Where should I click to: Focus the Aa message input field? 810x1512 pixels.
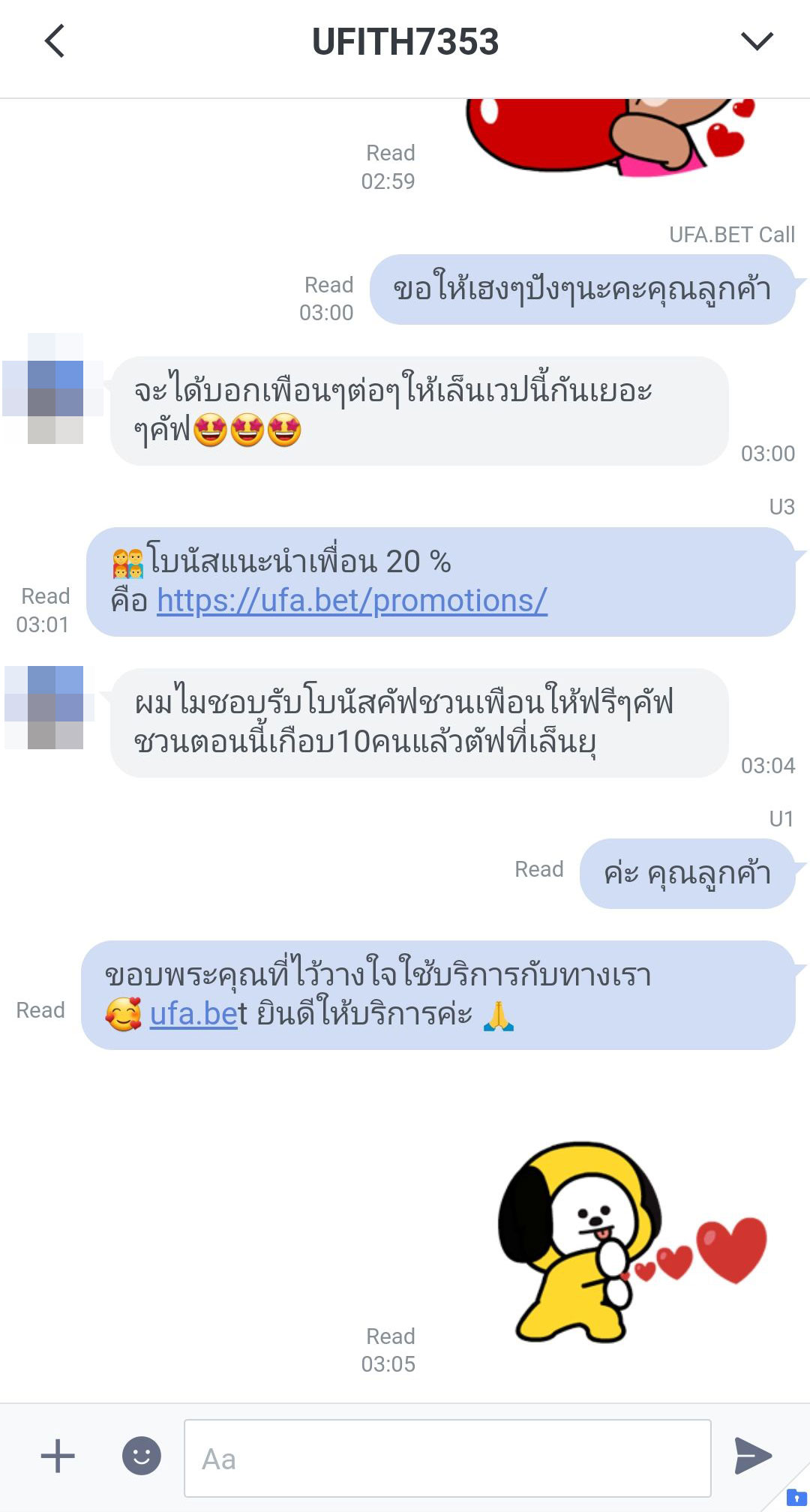448,1458
